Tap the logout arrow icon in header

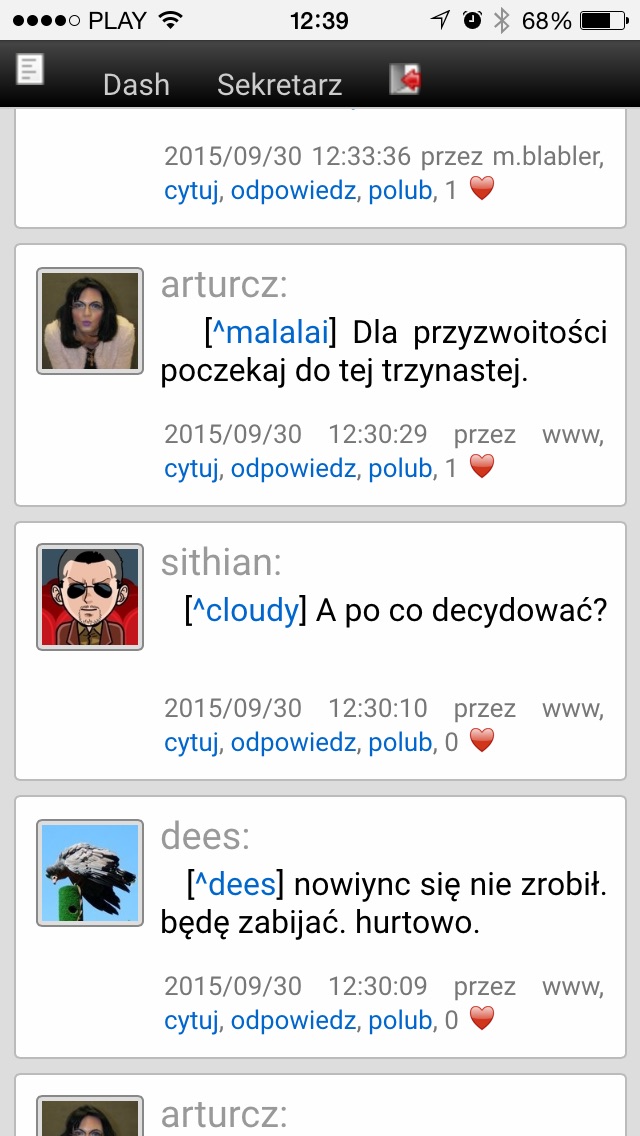point(405,79)
